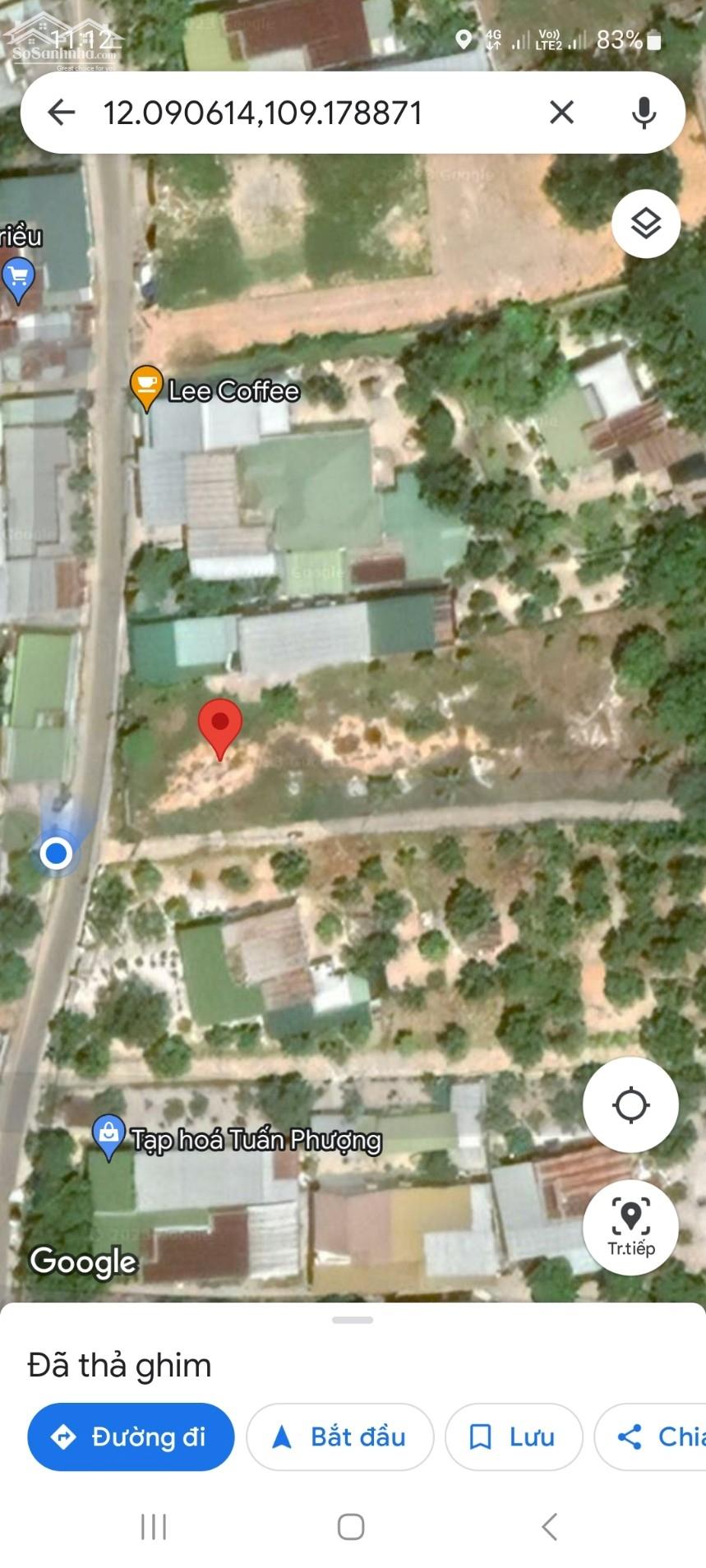Open the map layers selector

pos(646,224)
